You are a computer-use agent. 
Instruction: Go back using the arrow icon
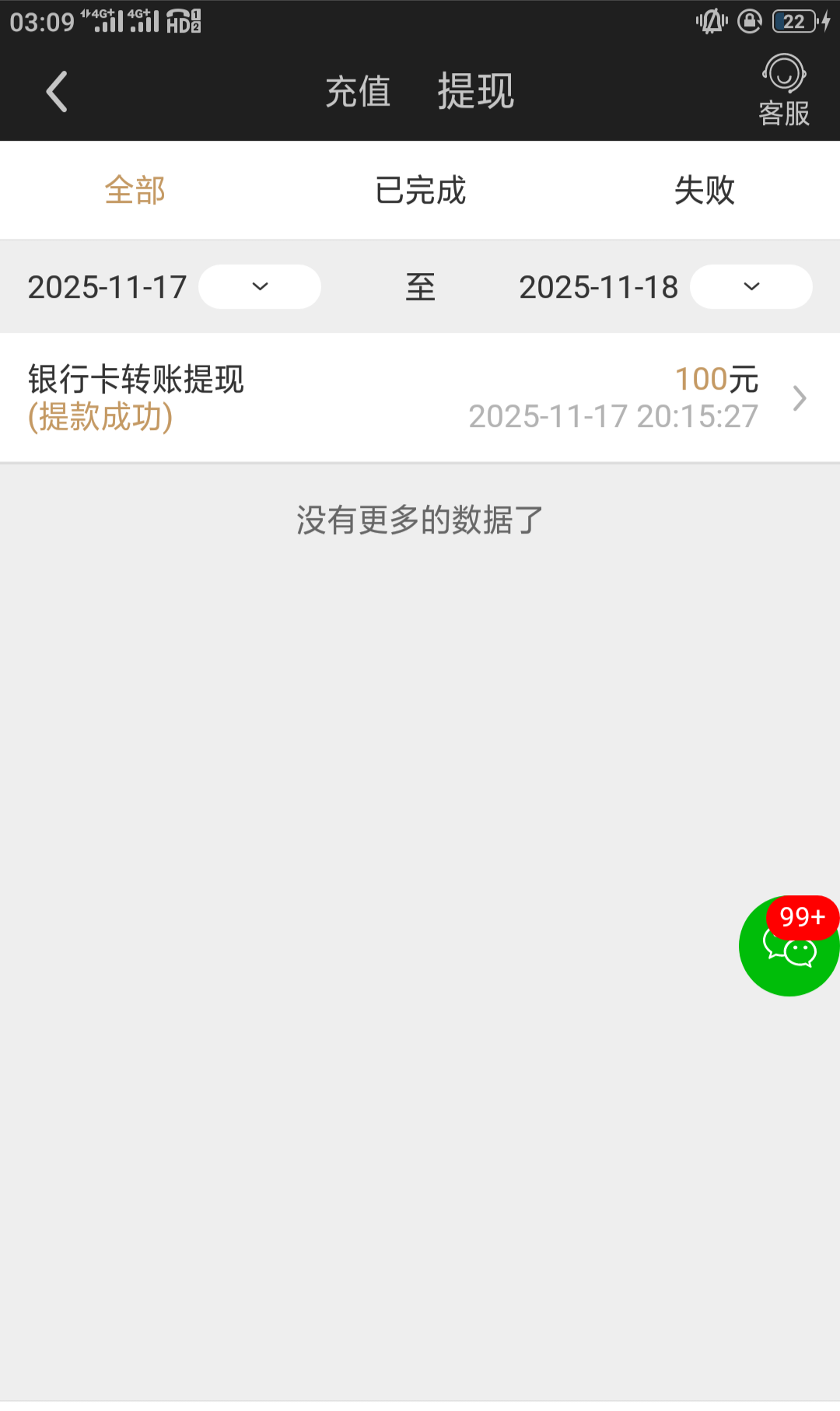point(57,92)
